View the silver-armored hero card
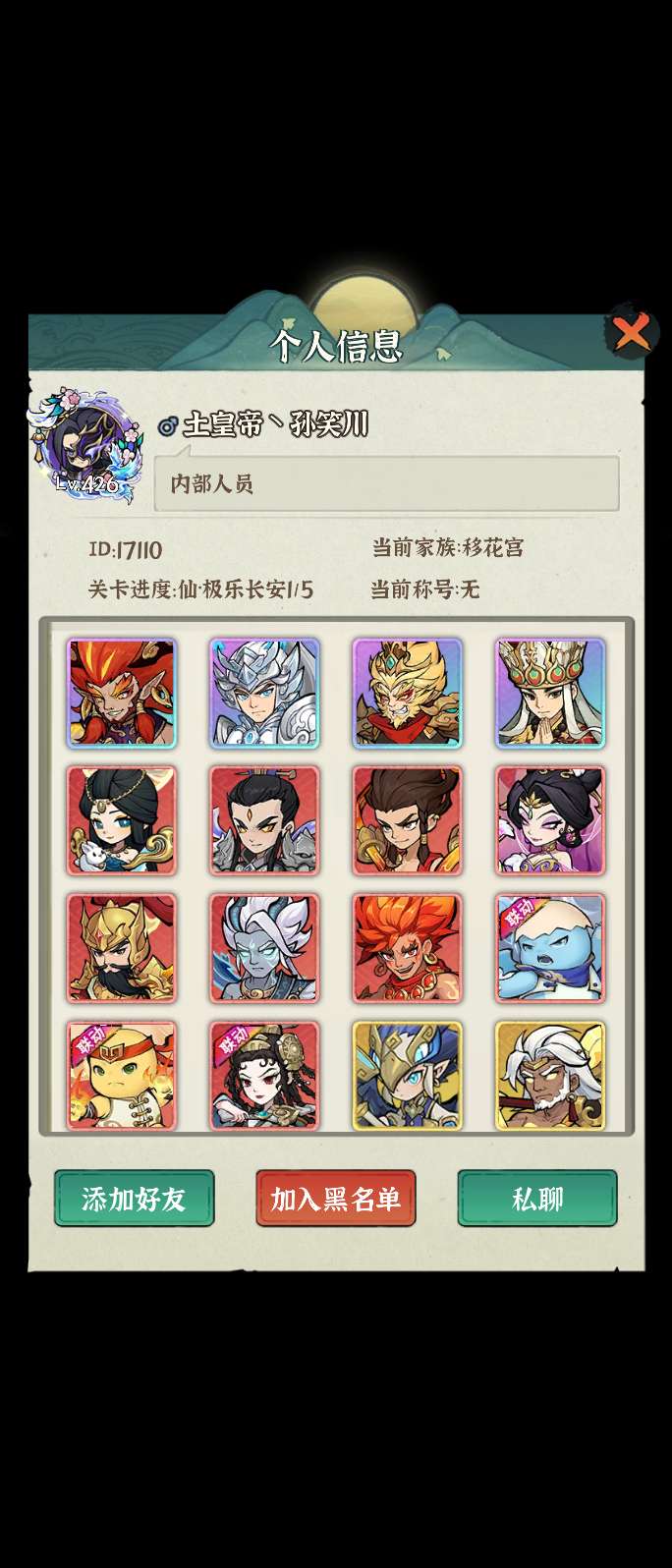The width and height of the screenshot is (672, 1568). point(264,694)
